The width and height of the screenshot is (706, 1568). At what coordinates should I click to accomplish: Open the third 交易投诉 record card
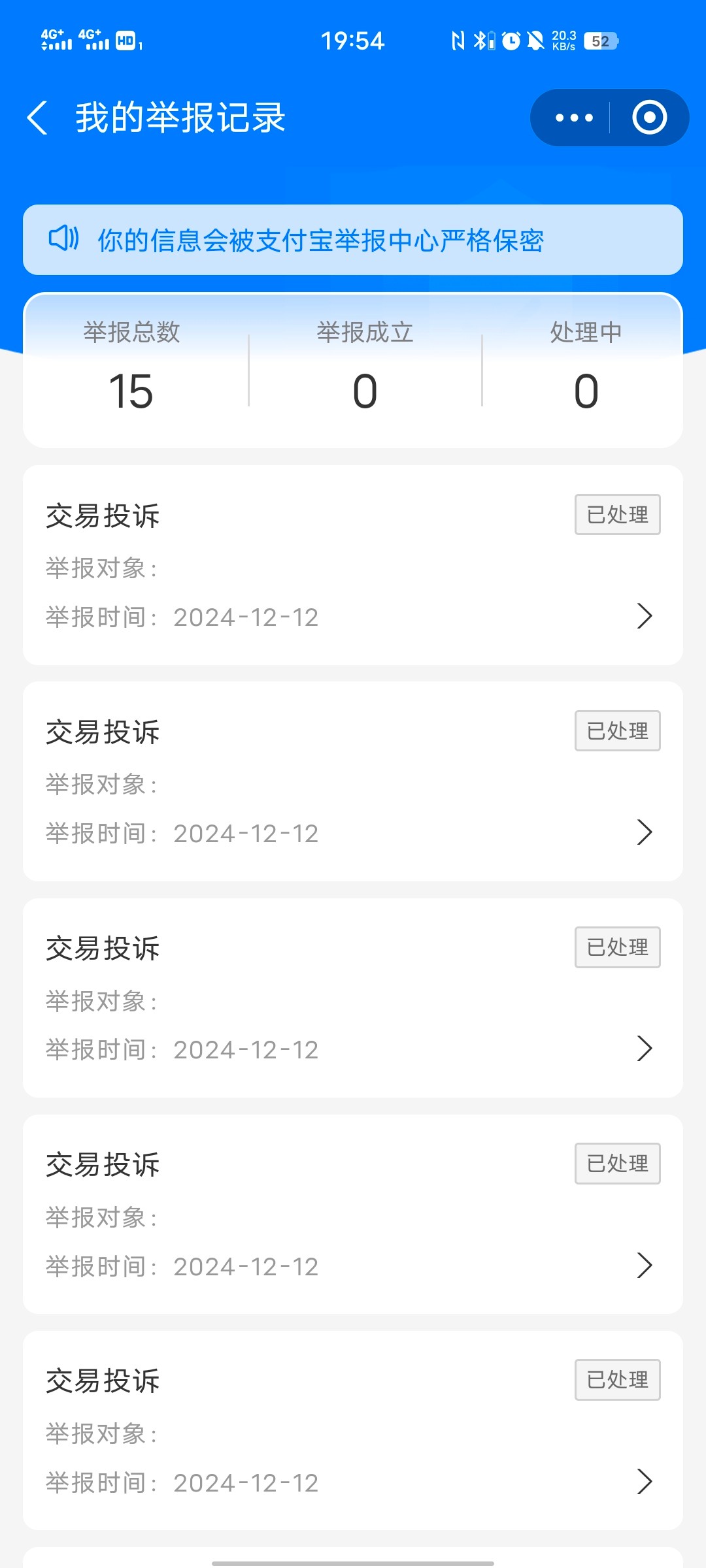[x=353, y=998]
